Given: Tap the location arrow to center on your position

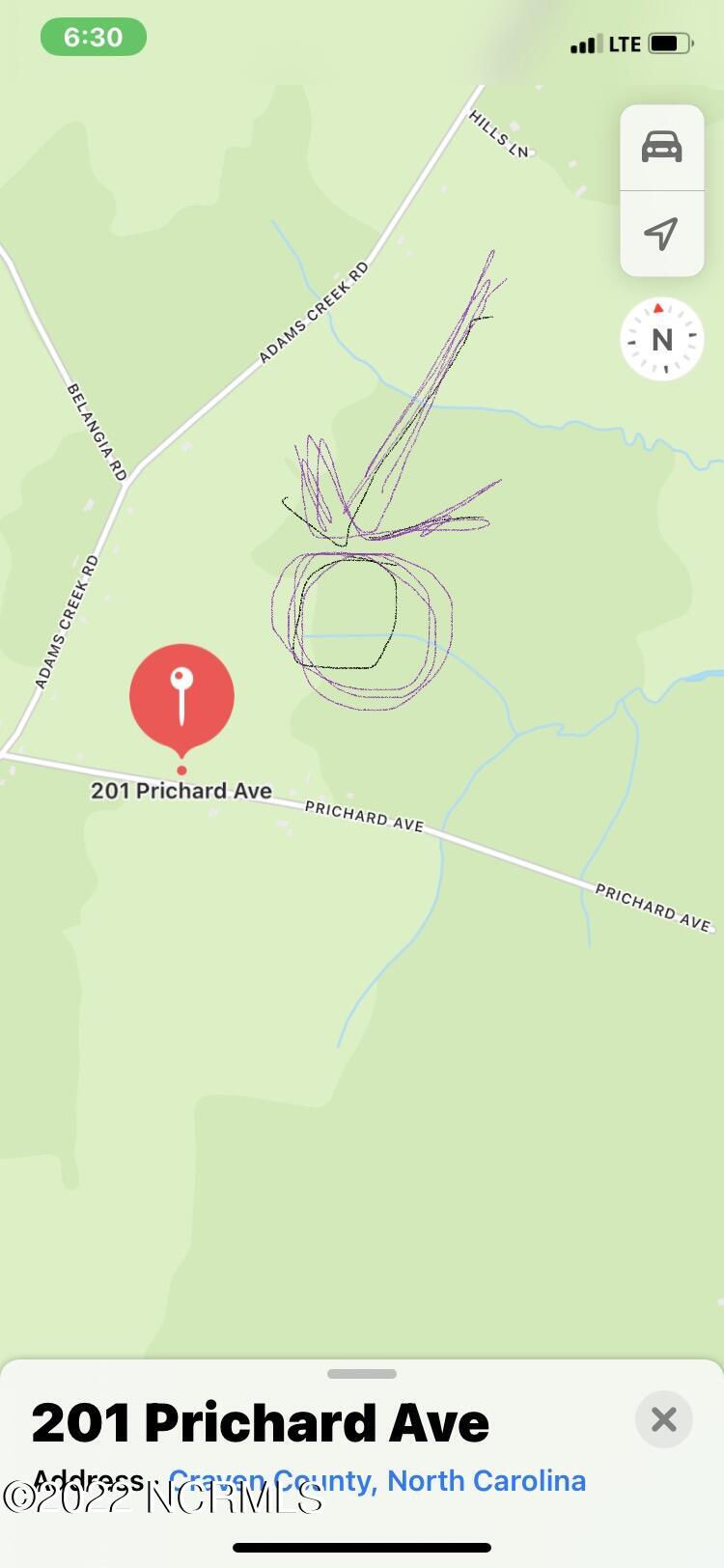Looking at the screenshot, I should (662, 235).
